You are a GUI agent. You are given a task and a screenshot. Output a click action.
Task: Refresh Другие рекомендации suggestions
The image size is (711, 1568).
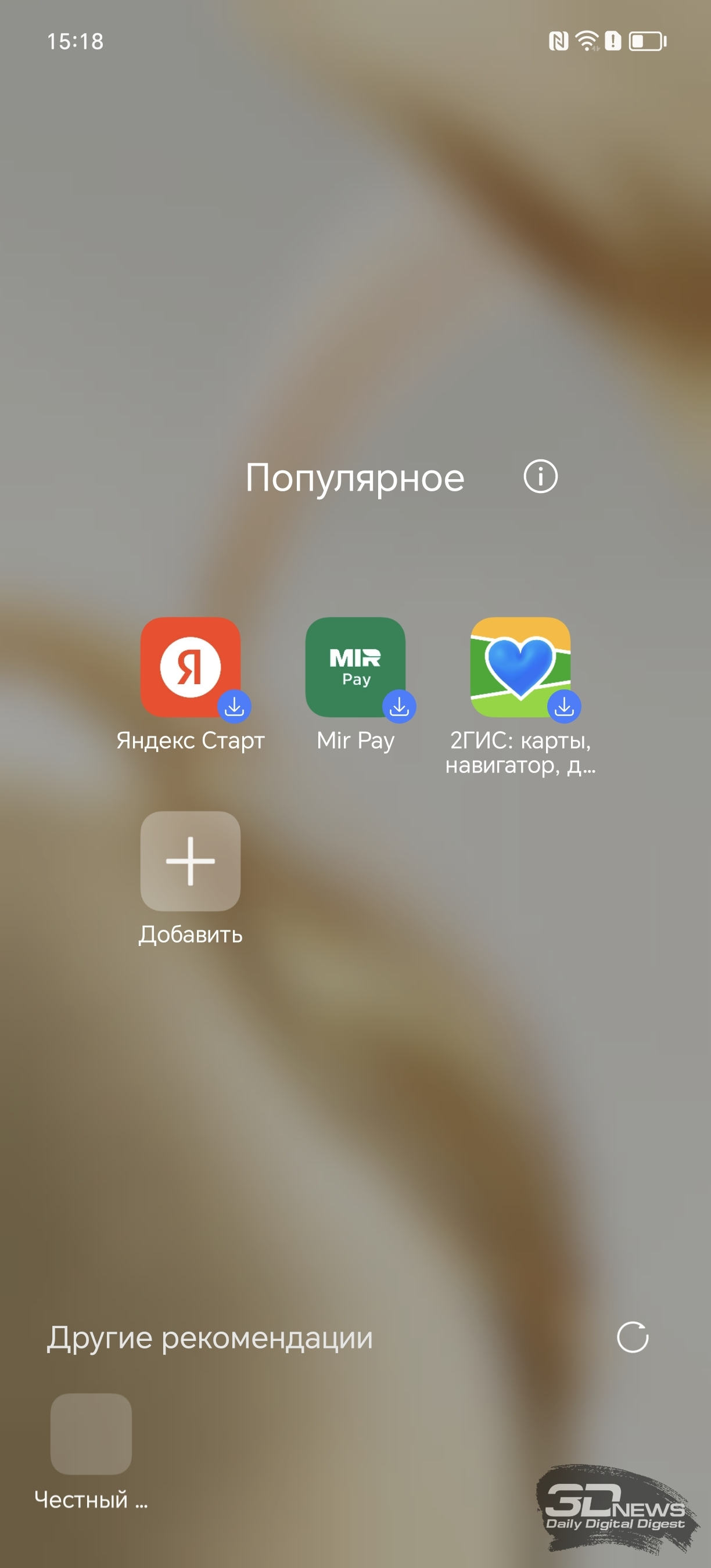point(633,1337)
